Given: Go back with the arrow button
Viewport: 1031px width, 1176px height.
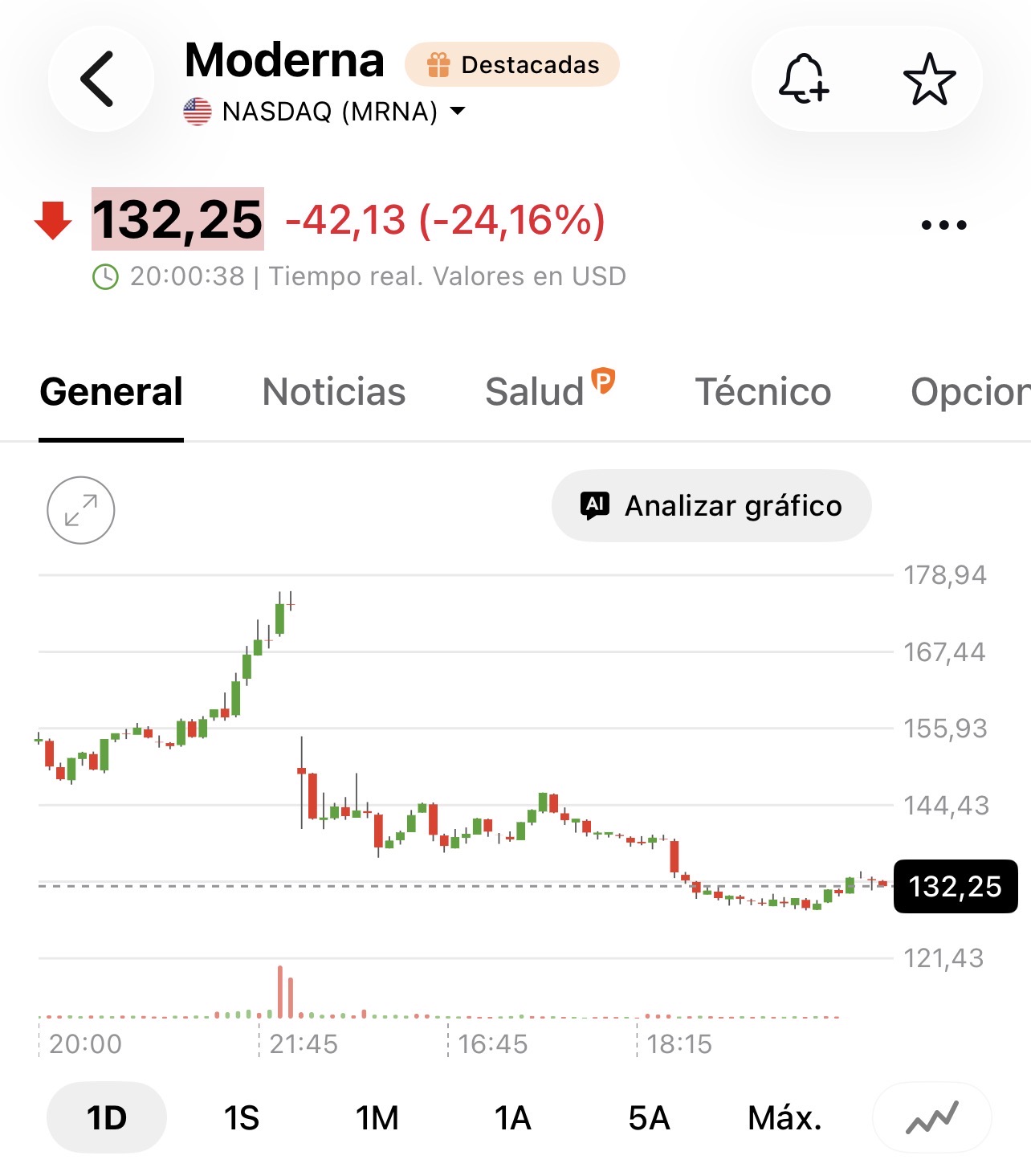Looking at the screenshot, I should pos(100,79).
